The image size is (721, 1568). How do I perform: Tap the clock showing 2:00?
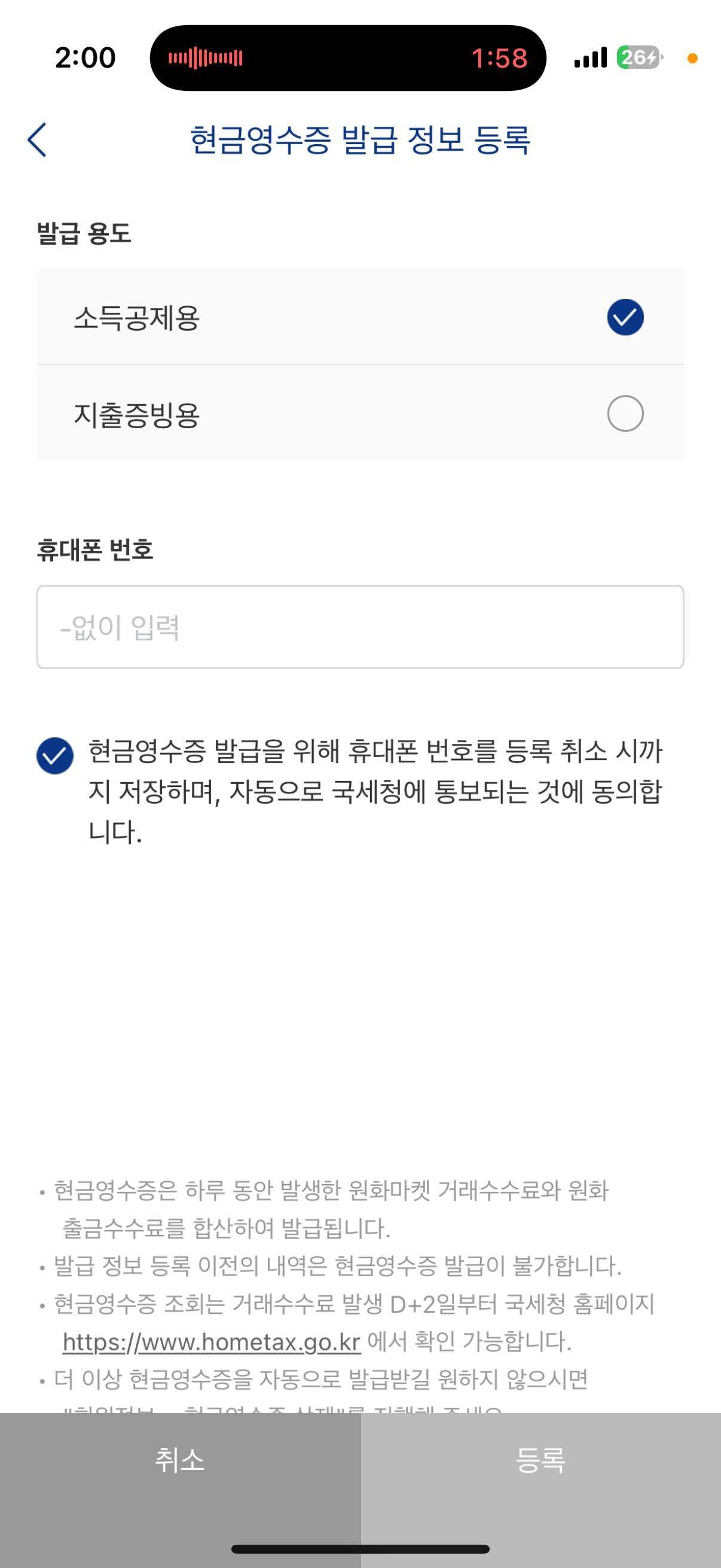click(x=85, y=58)
